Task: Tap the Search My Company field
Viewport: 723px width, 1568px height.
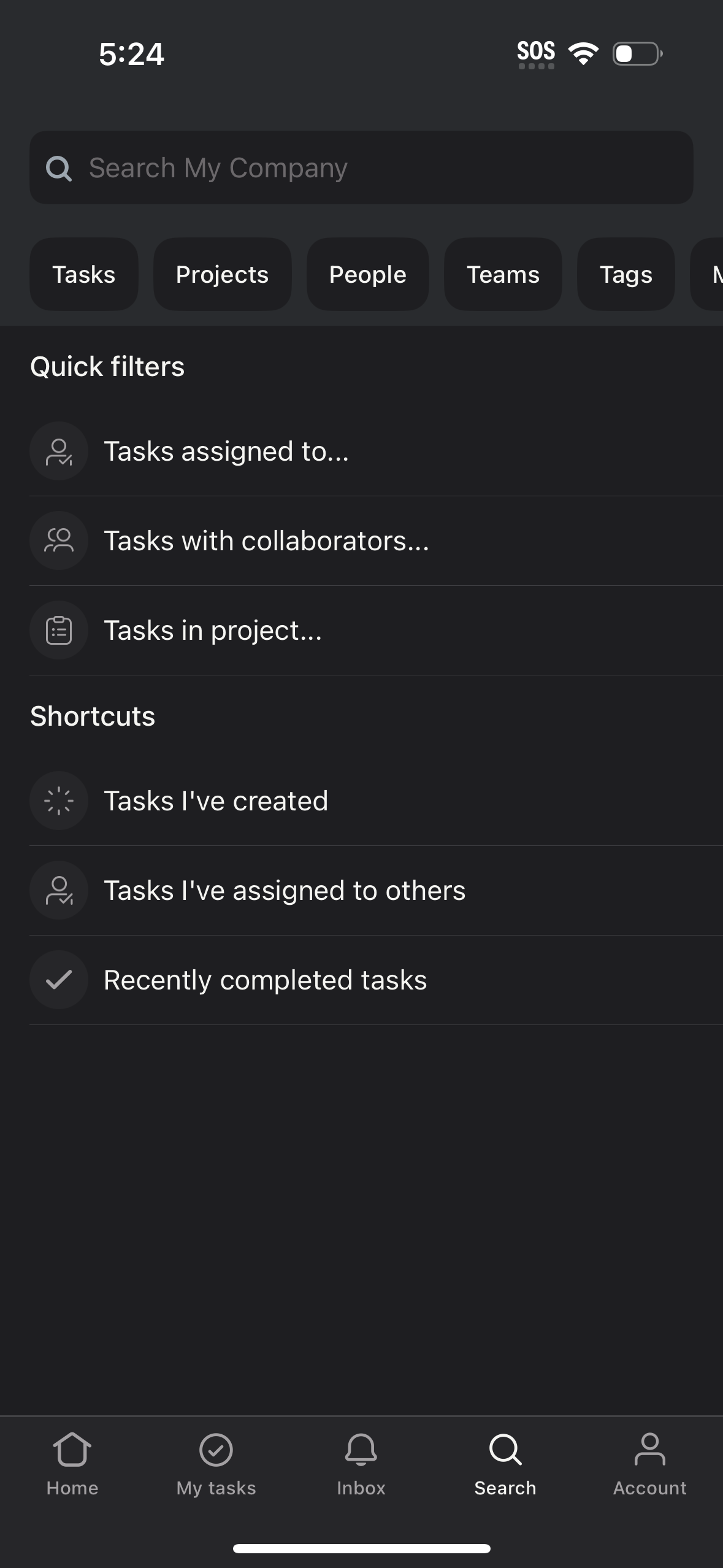Action: point(361,167)
